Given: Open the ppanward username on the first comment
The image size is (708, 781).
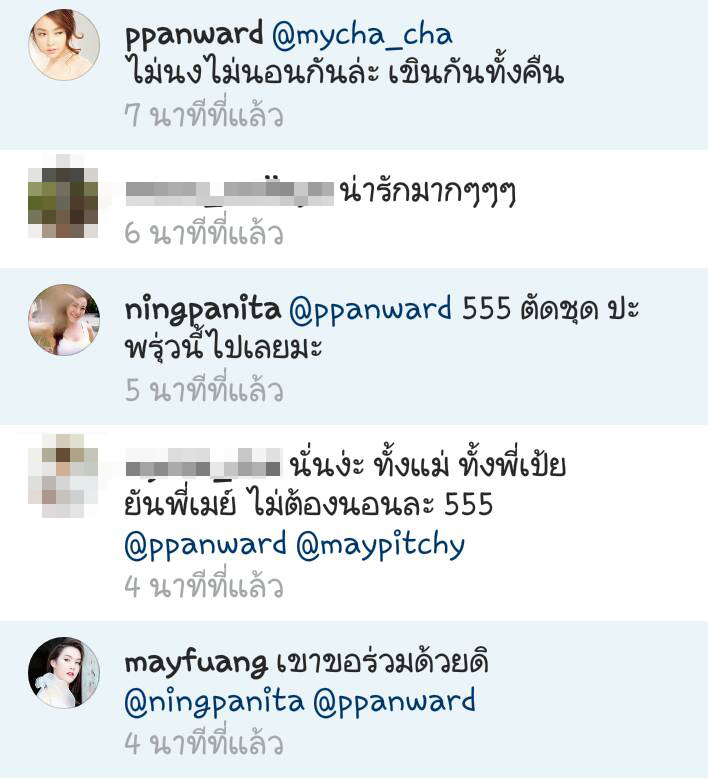Looking at the screenshot, I should coord(194,35).
